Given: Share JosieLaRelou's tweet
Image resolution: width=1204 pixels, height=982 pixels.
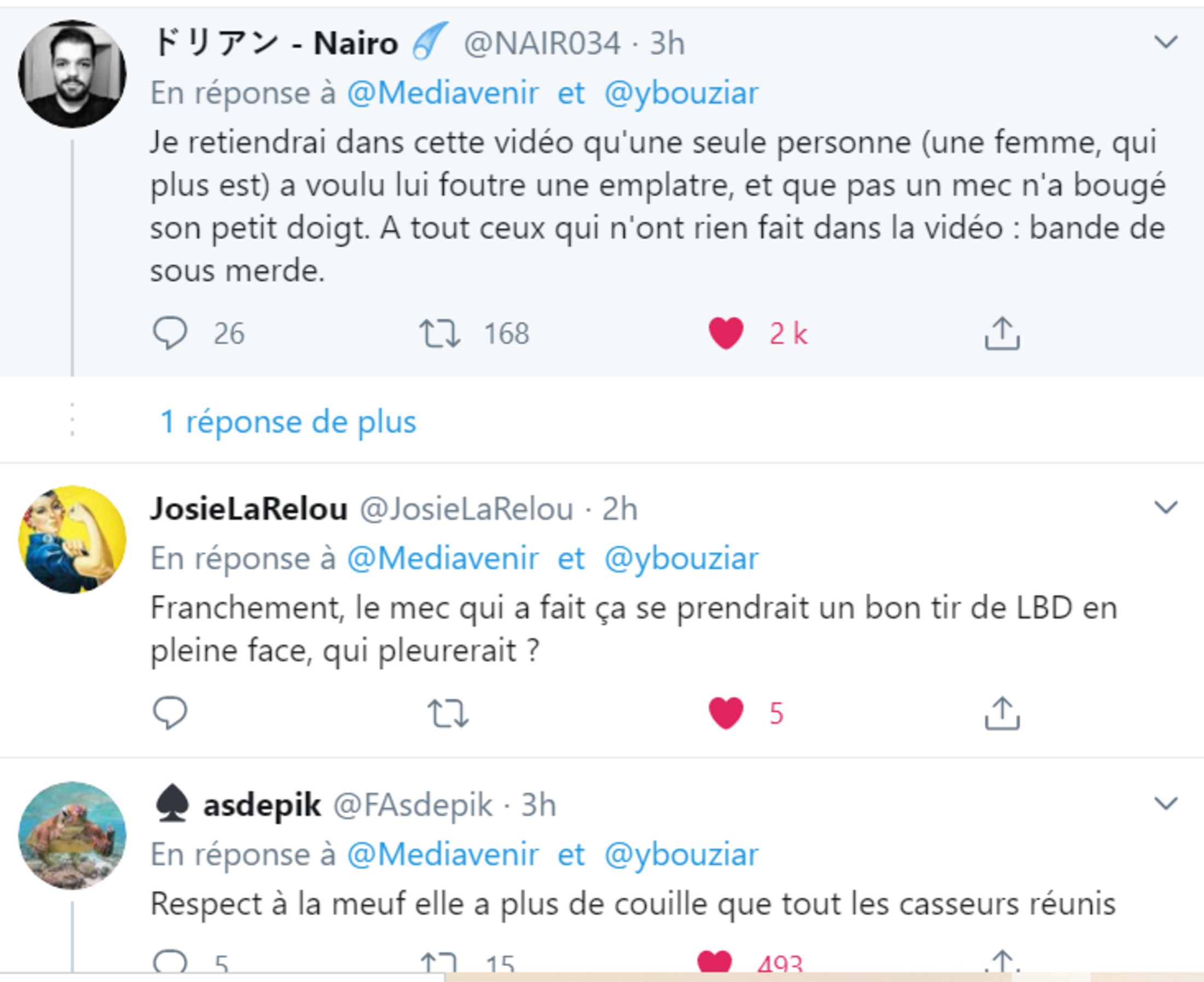Looking at the screenshot, I should click(1002, 713).
